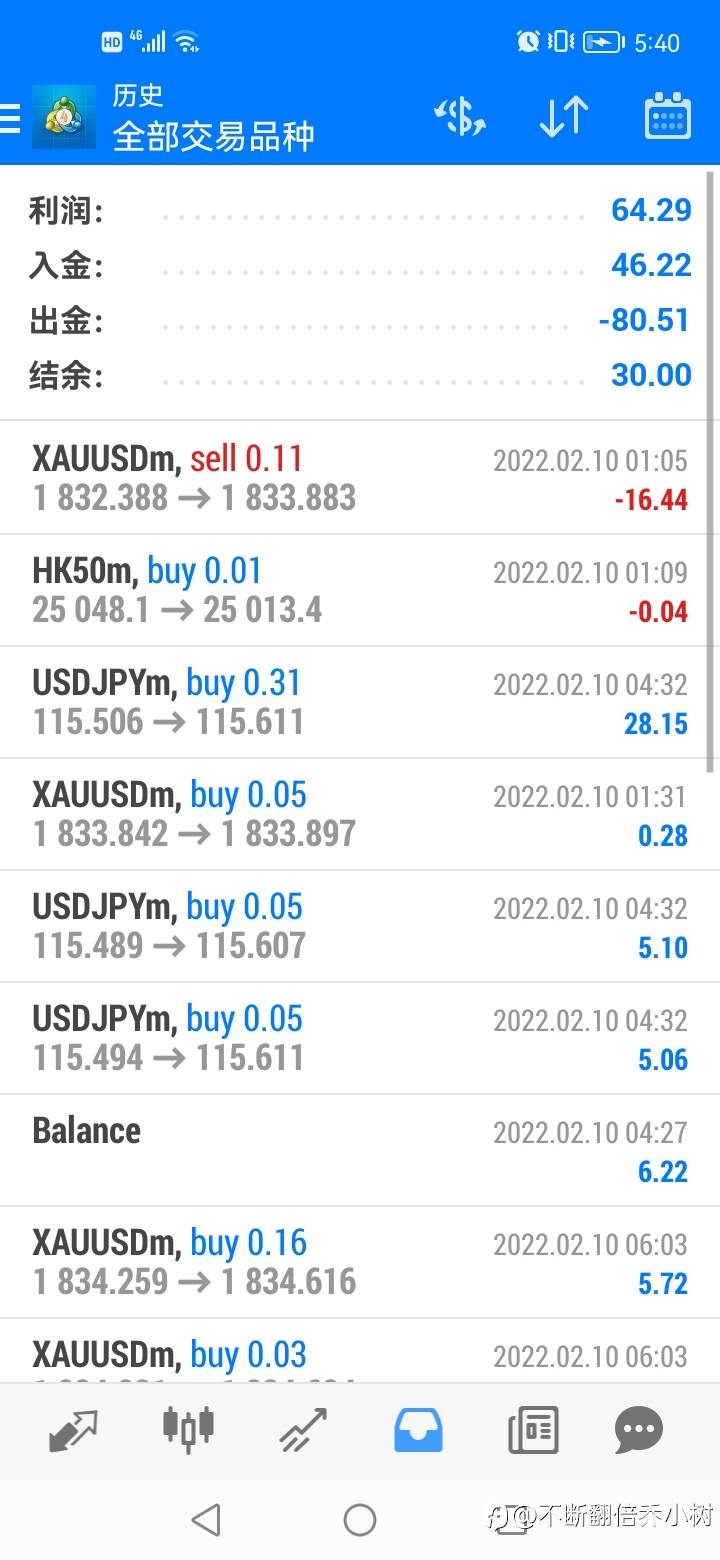Open the Balance 6.22 entry

click(360, 1150)
